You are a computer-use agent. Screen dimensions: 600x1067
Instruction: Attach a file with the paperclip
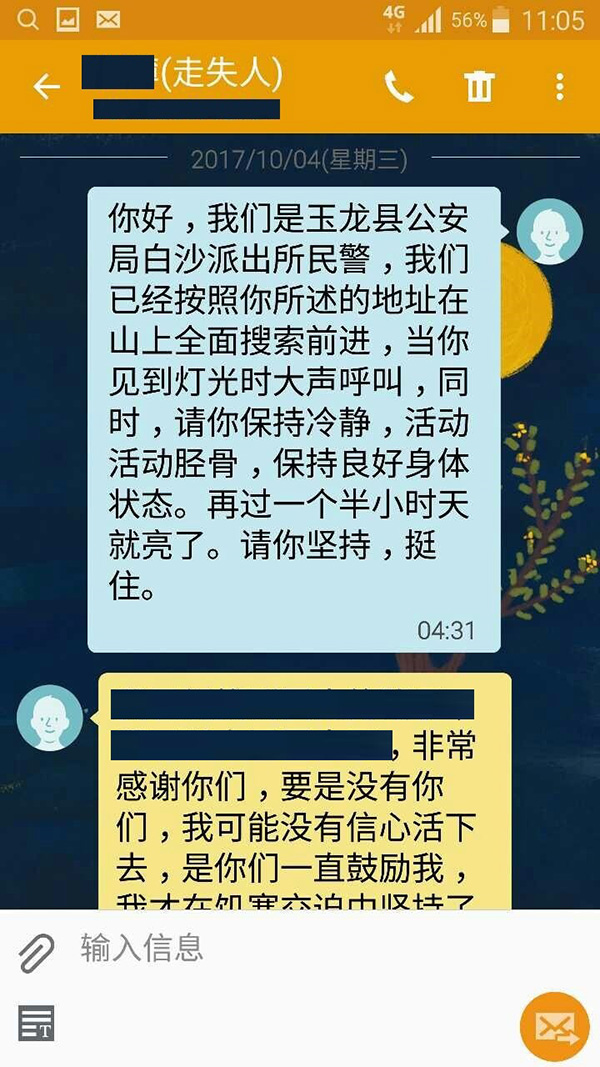(37, 953)
